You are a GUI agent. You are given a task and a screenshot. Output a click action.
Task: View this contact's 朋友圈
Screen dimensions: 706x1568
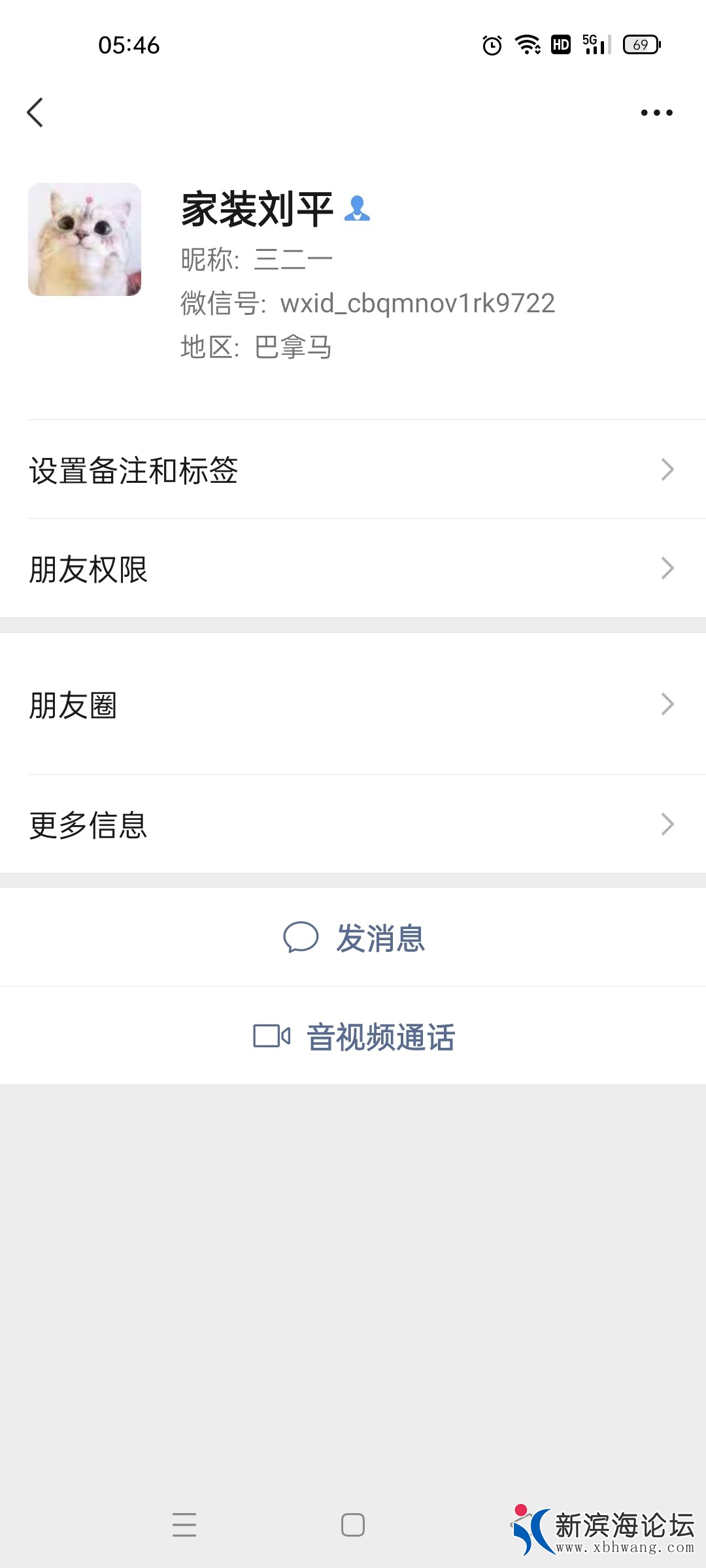click(353, 704)
